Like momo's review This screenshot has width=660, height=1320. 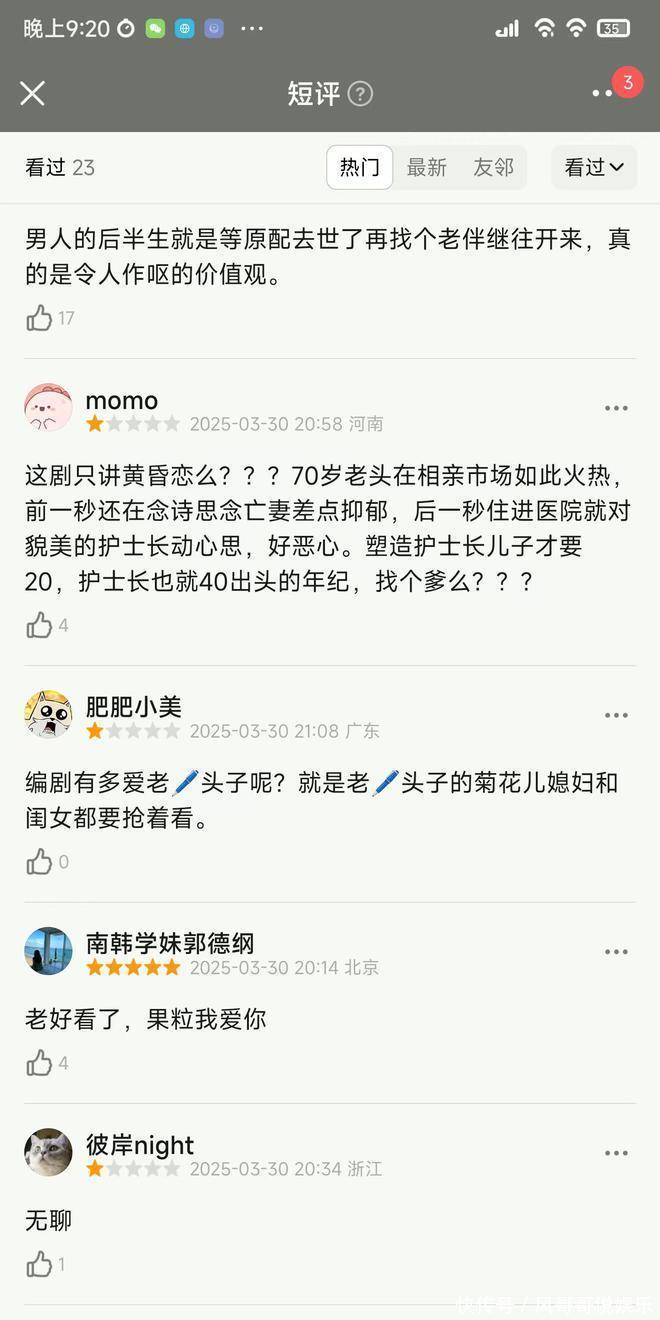tap(40, 625)
